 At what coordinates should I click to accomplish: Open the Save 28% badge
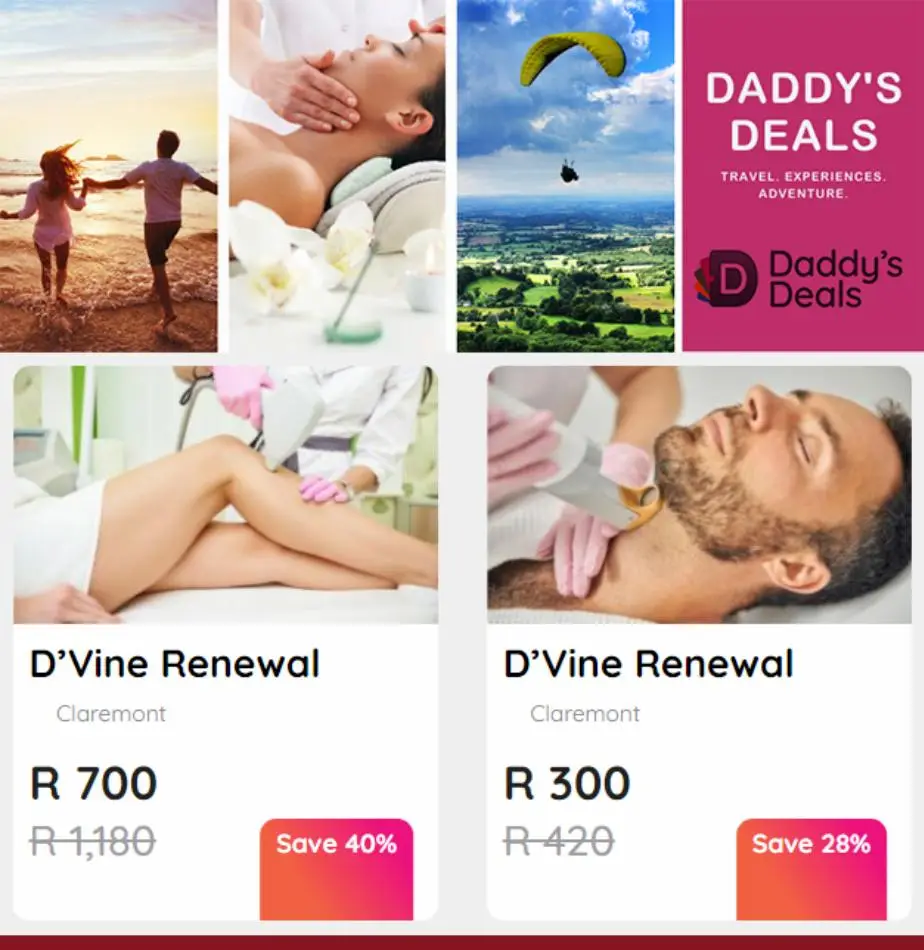[x=810, y=844]
